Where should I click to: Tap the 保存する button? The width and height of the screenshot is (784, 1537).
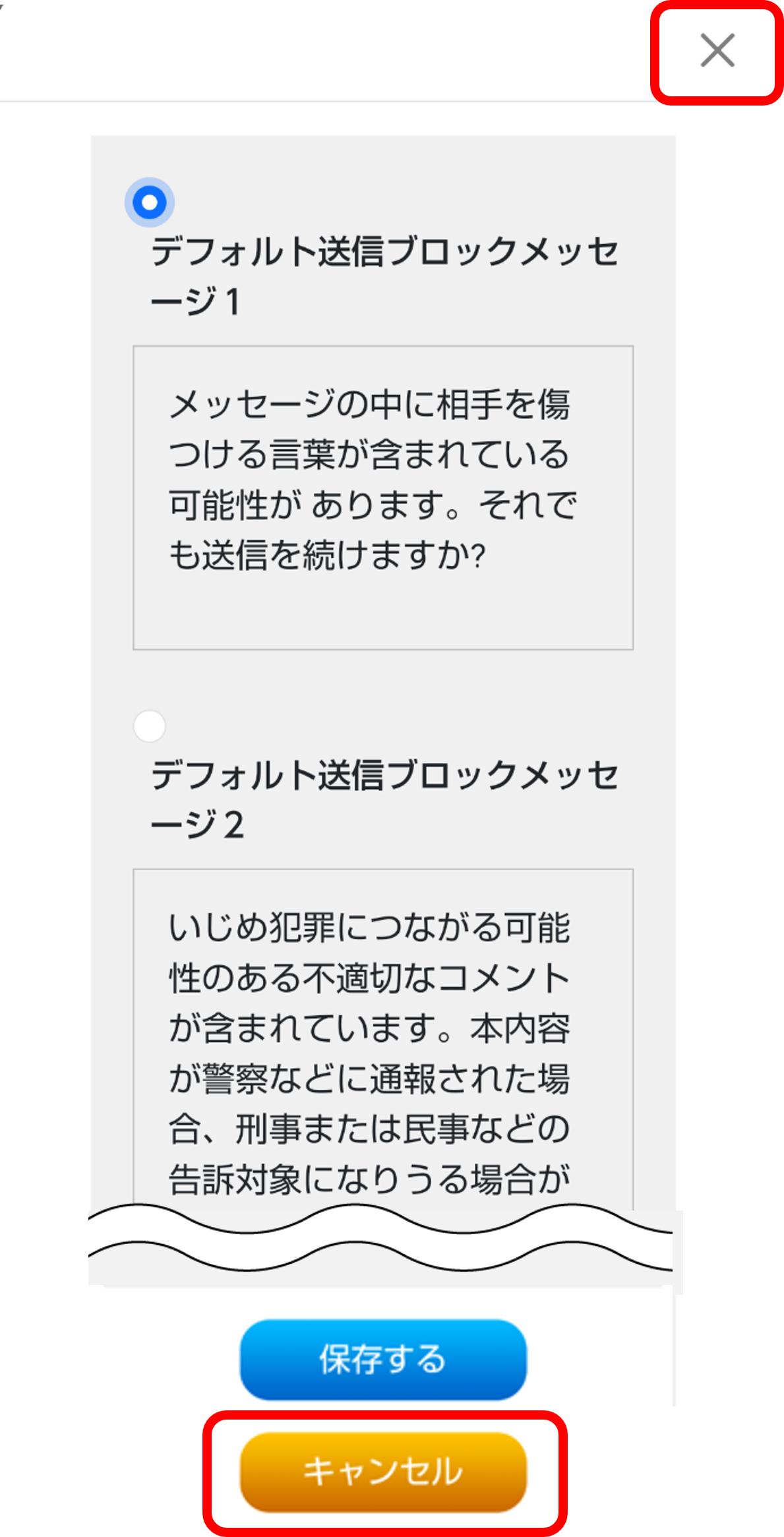[x=383, y=1359]
